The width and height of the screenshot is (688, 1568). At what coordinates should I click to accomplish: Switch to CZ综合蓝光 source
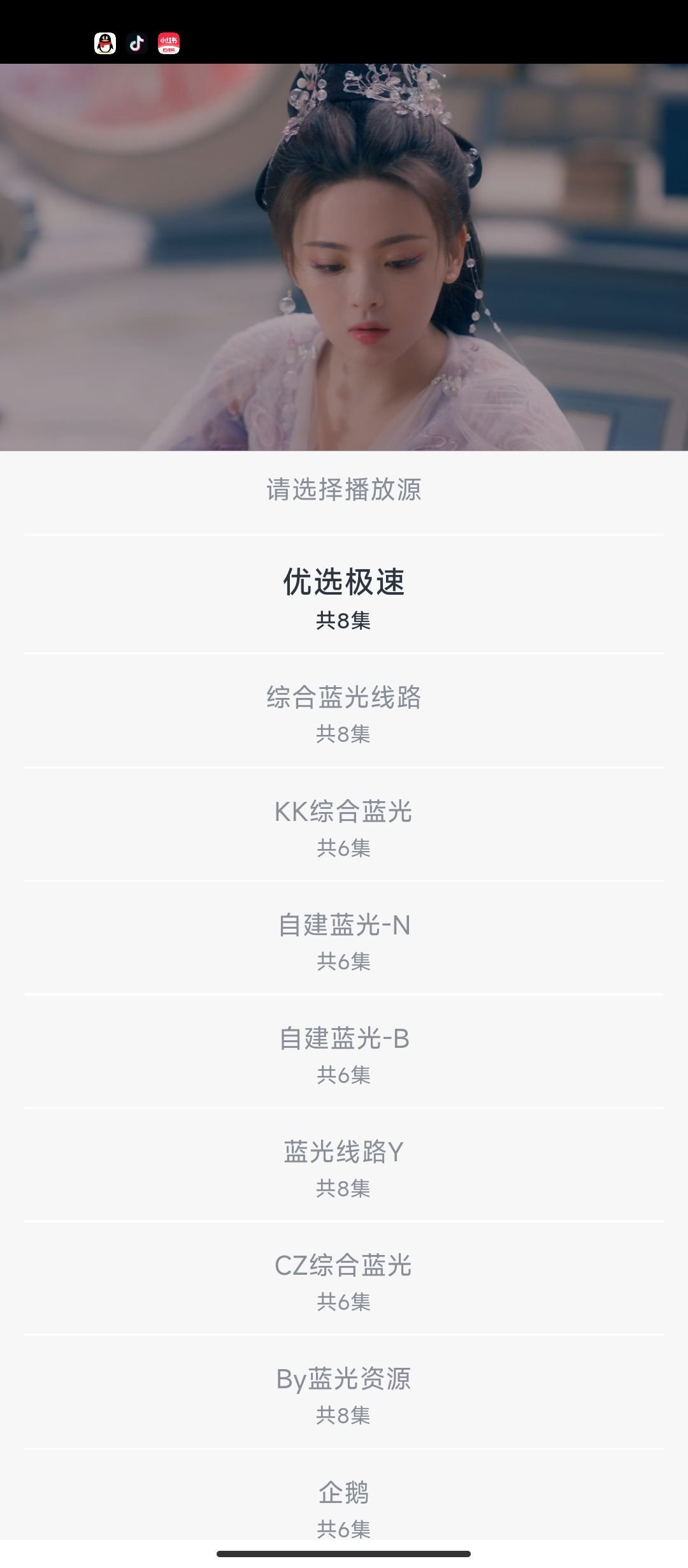tap(344, 1279)
